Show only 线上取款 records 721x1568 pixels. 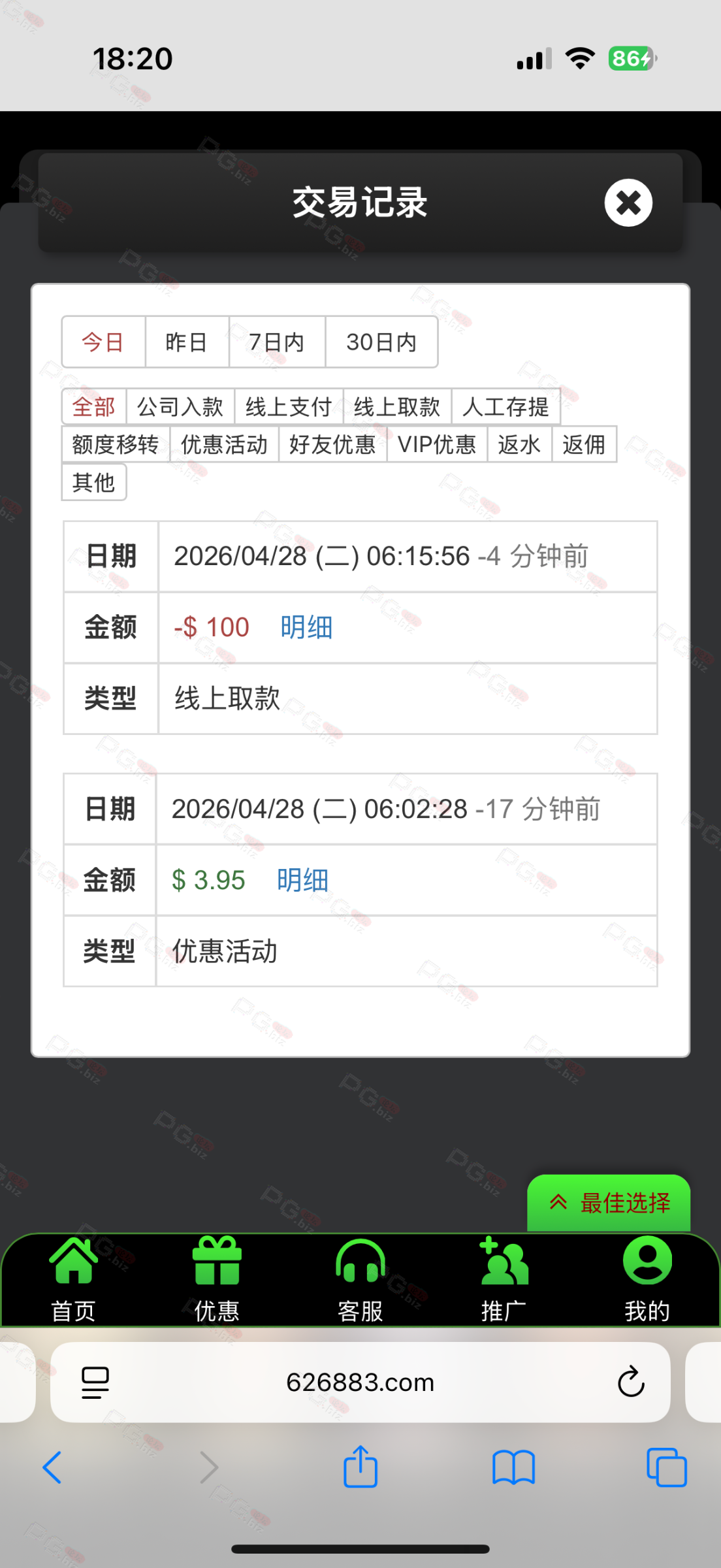(x=397, y=407)
